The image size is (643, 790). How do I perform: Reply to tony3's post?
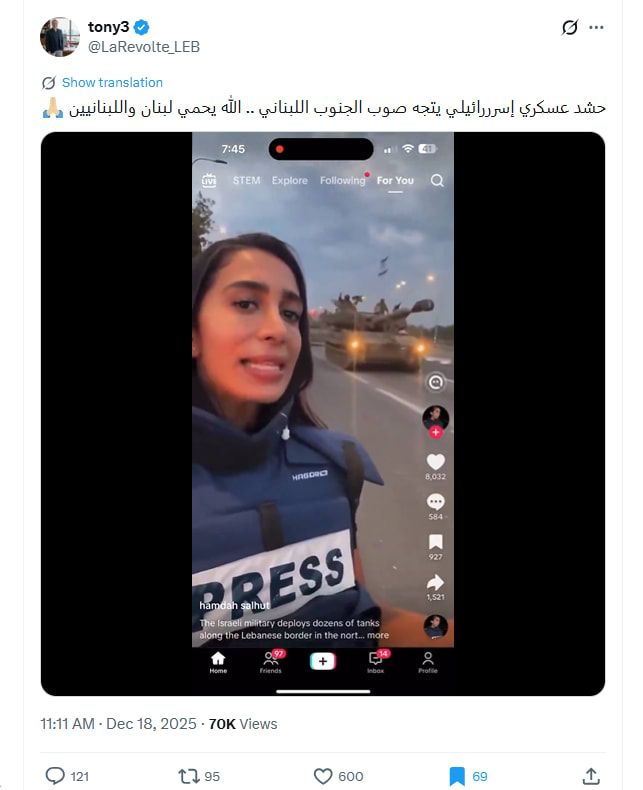[56, 775]
